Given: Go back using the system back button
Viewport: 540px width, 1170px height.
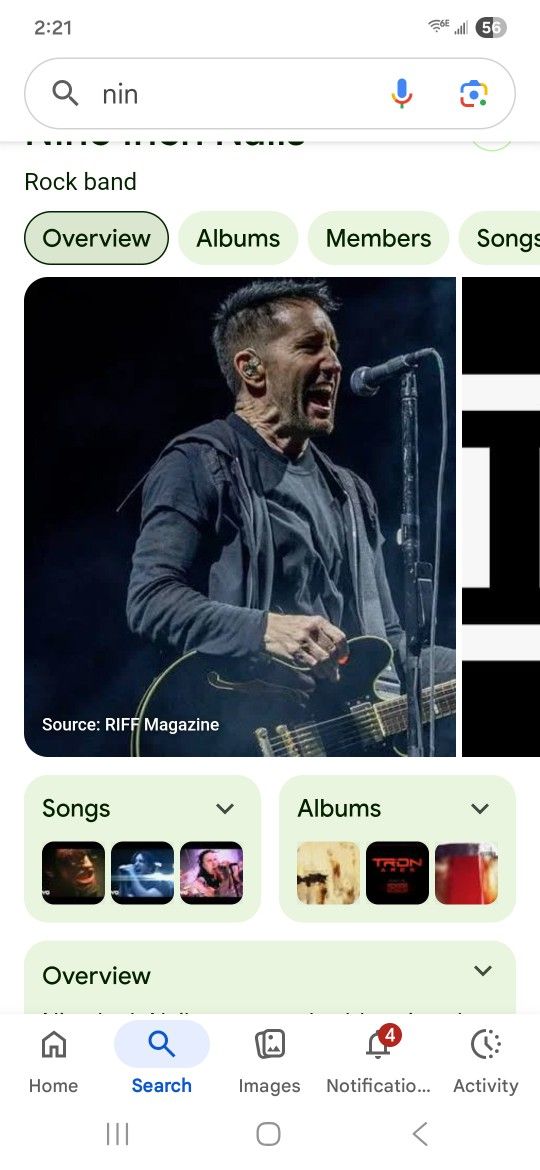Looking at the screenshot, I should [x=420, y=1134].
